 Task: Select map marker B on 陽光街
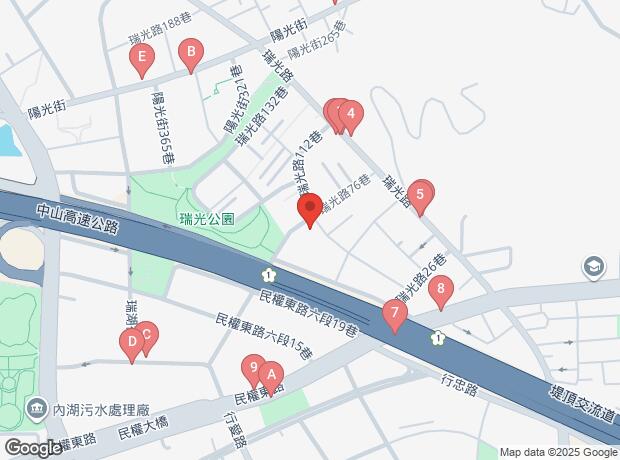tap(191, 53)
